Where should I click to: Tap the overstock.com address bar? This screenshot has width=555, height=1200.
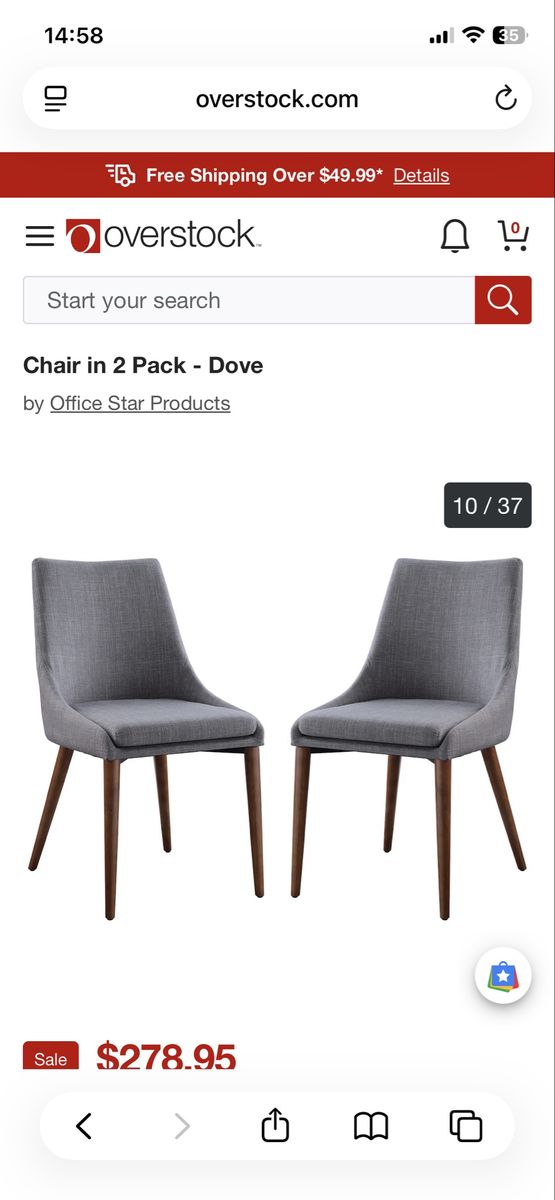coord(277,98)
